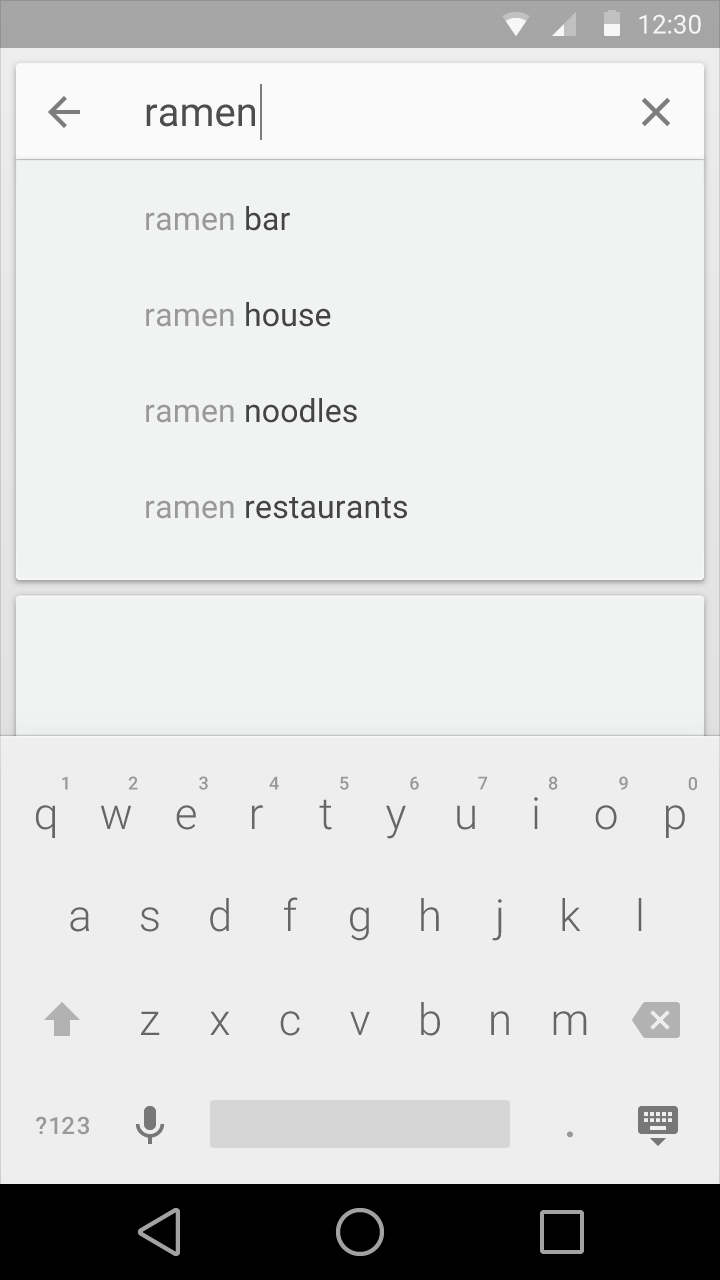The width and height of the screenshot is (720, 1280).
Task: Hide the keyboard with the keyboard-down key
Action: (658, 1125)
